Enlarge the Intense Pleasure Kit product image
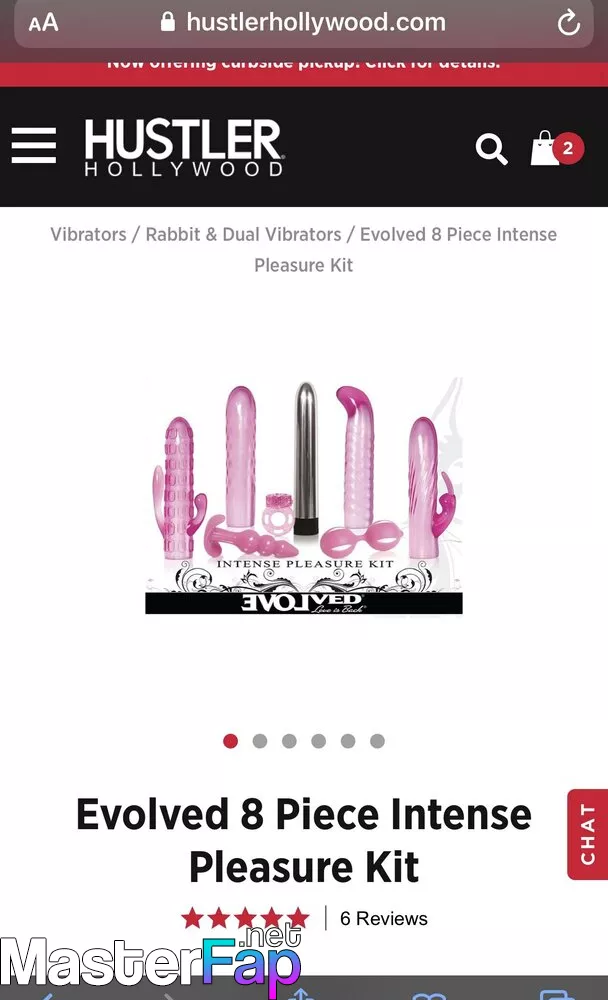Image resolution: width=608 pixels, height=1000 pixels. tap(304, 496)
